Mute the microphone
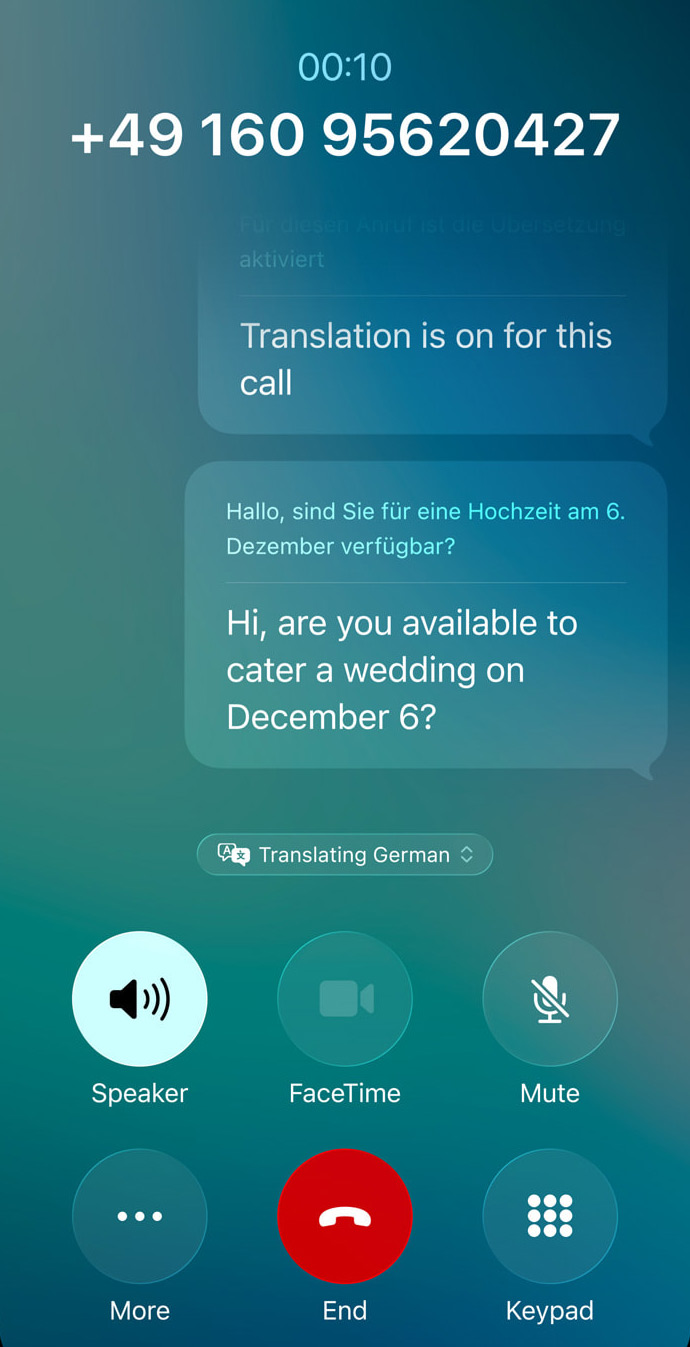 coord(550,999)
